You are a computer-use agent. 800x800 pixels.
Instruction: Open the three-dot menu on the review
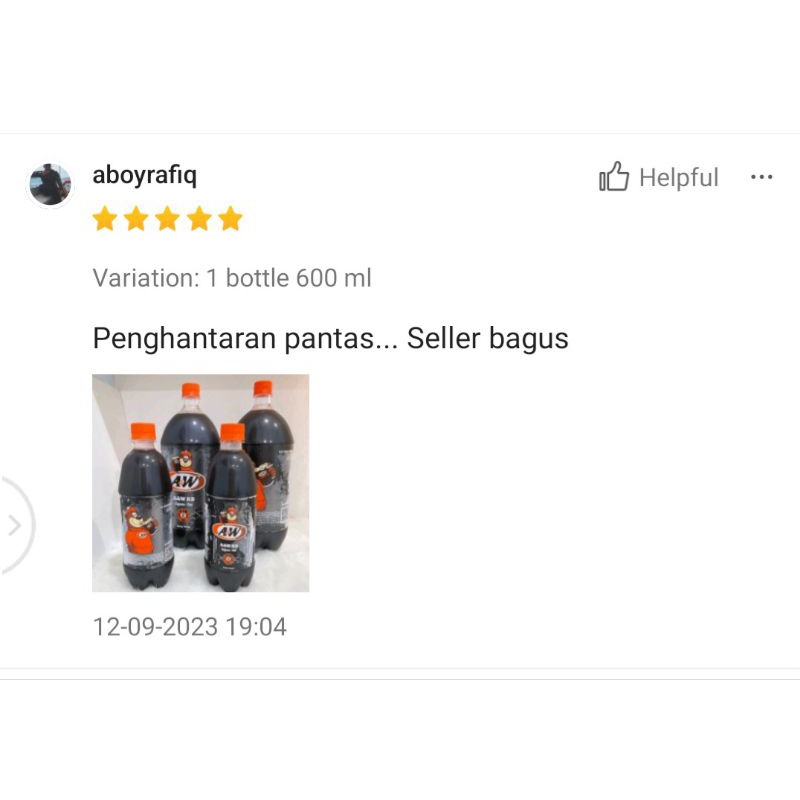761,177
